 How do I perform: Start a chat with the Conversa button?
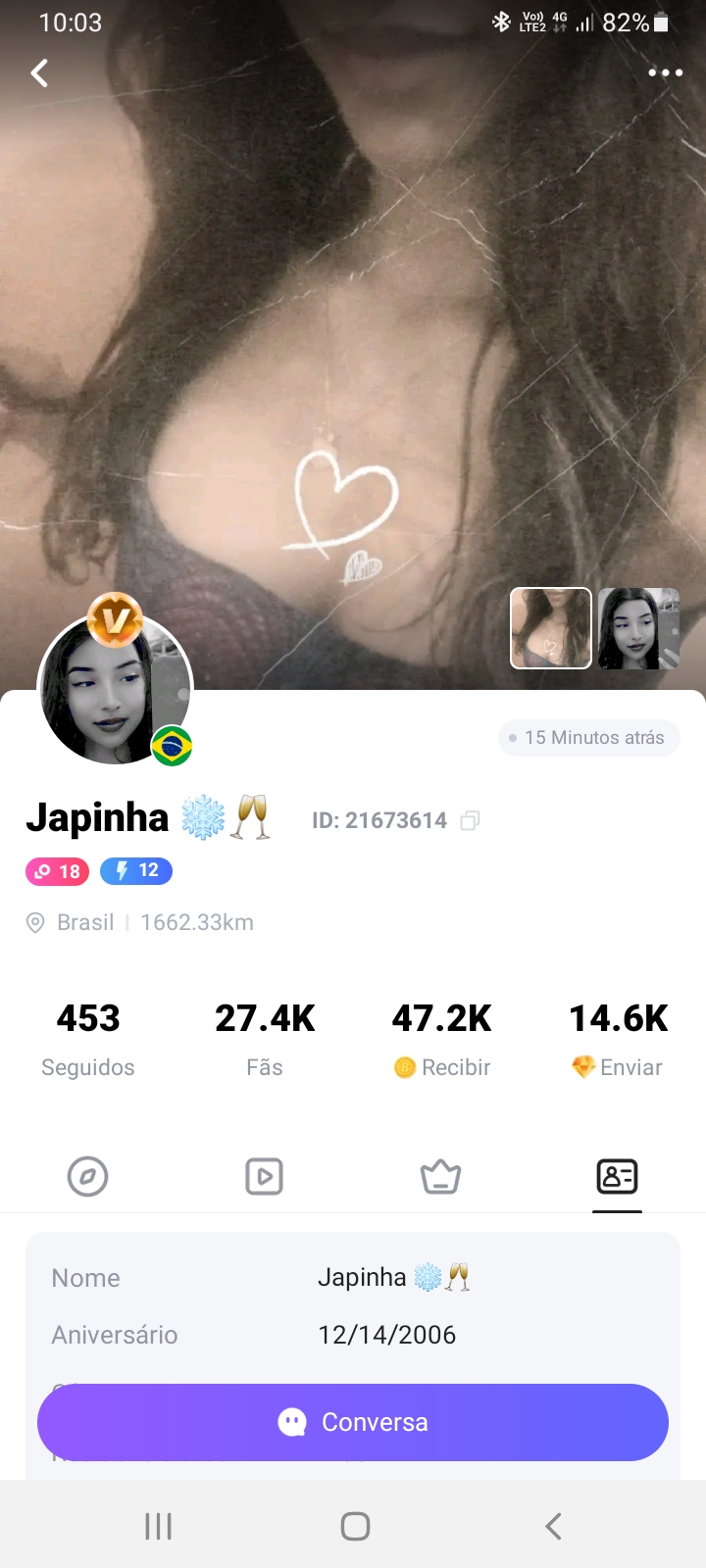pyautogui.click(x=353, y=1422)
